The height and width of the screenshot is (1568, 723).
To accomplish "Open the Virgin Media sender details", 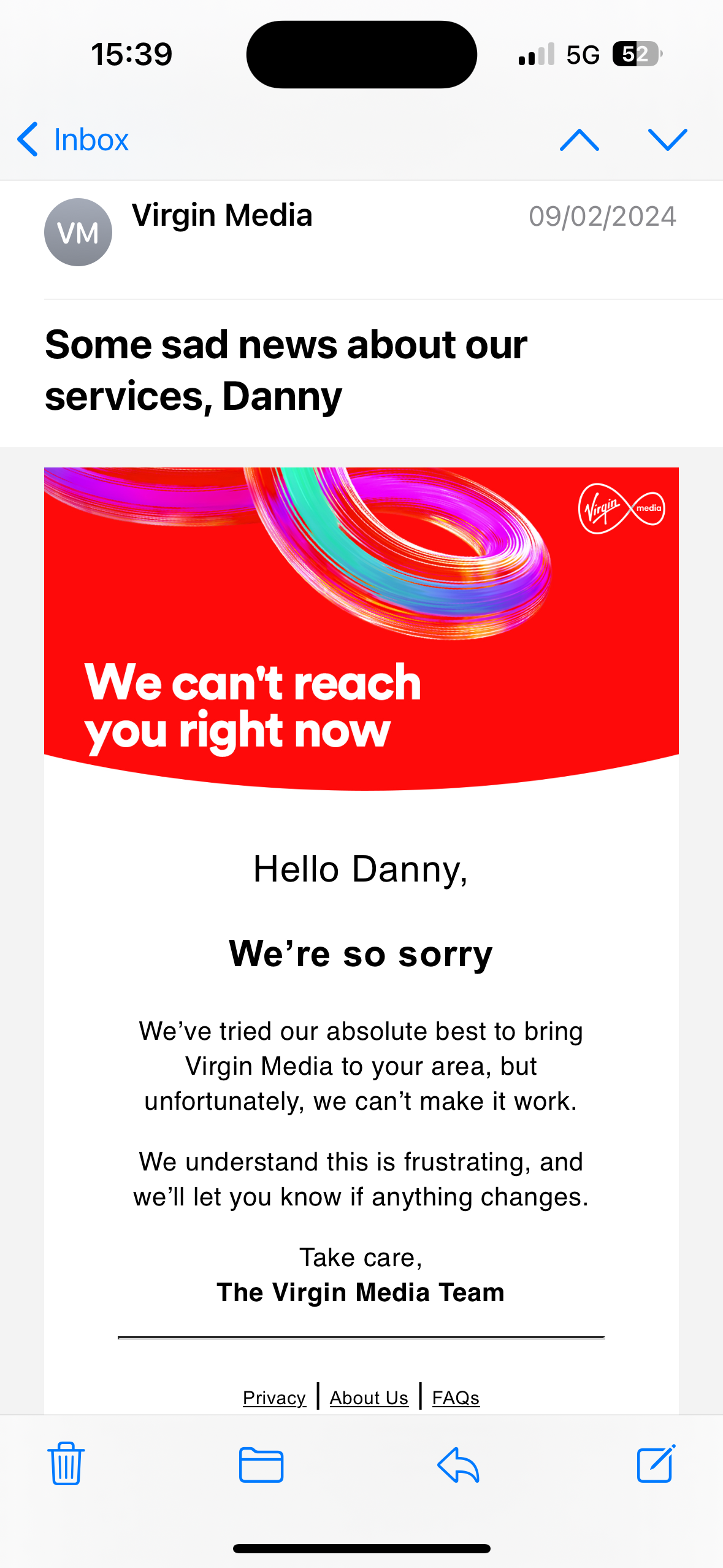I will tap(221, 216).
